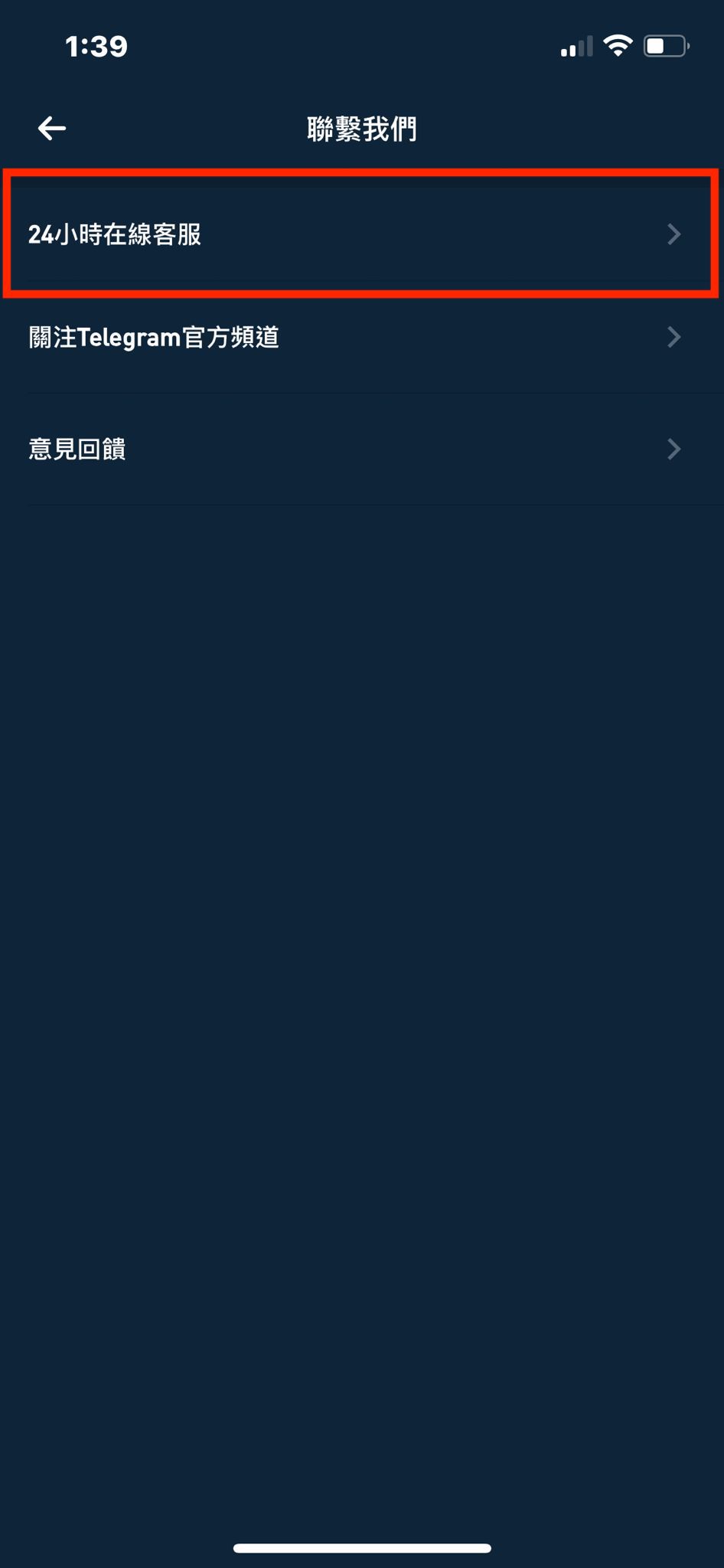Tap the status bar area
Screen dimensions: 724x1568
click(362, 46)
